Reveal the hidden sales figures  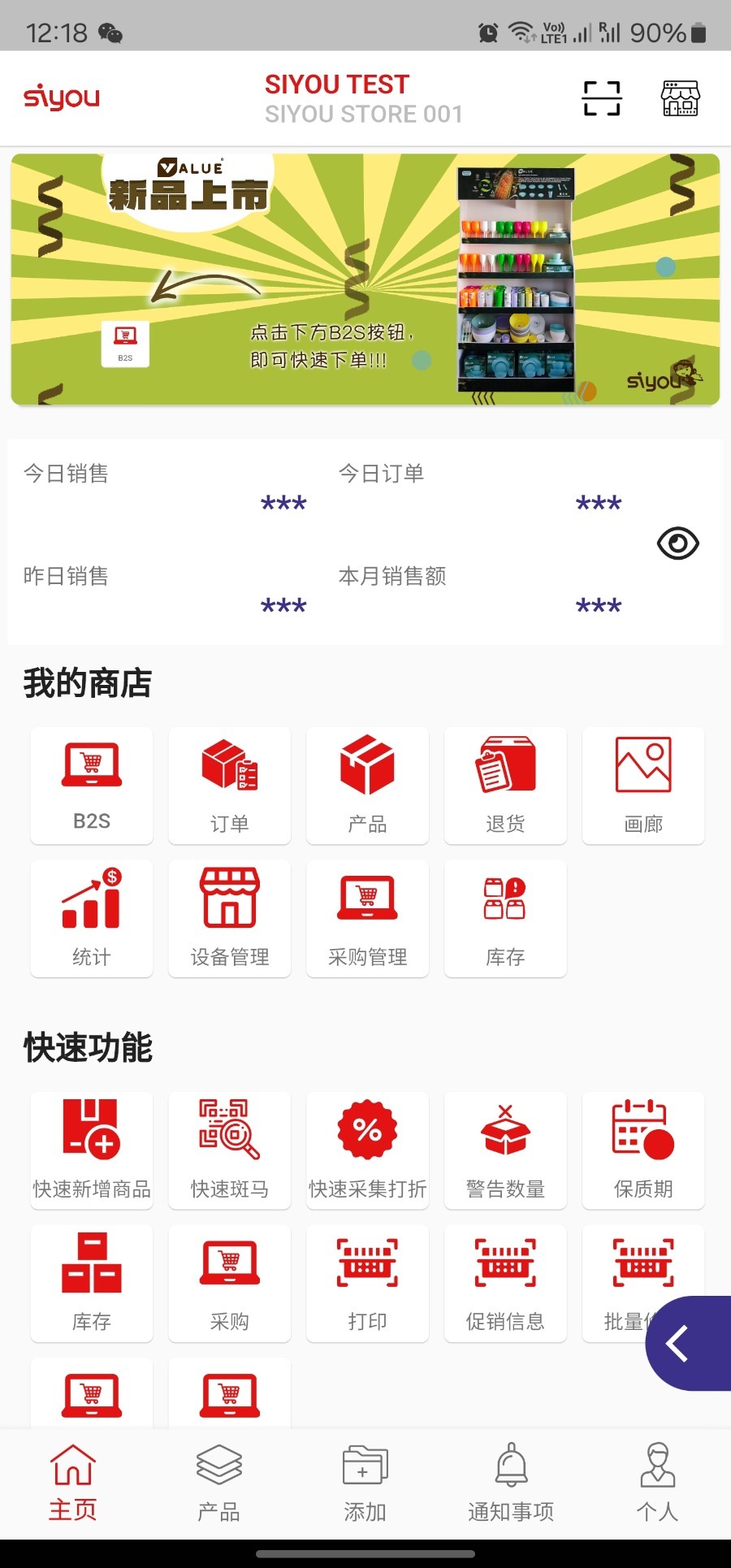coord(677,543)
